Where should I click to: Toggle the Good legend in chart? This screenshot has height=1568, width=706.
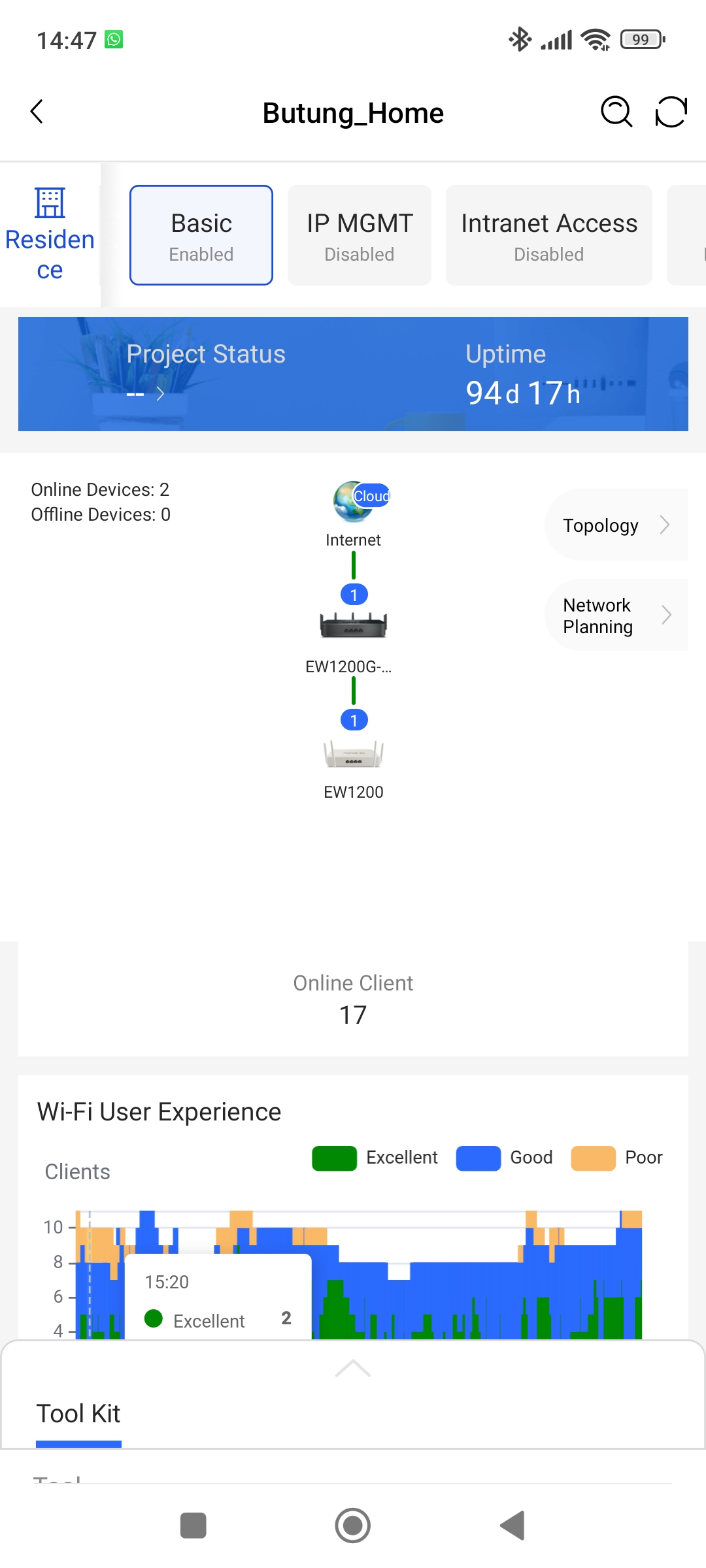click(504, 1158)
